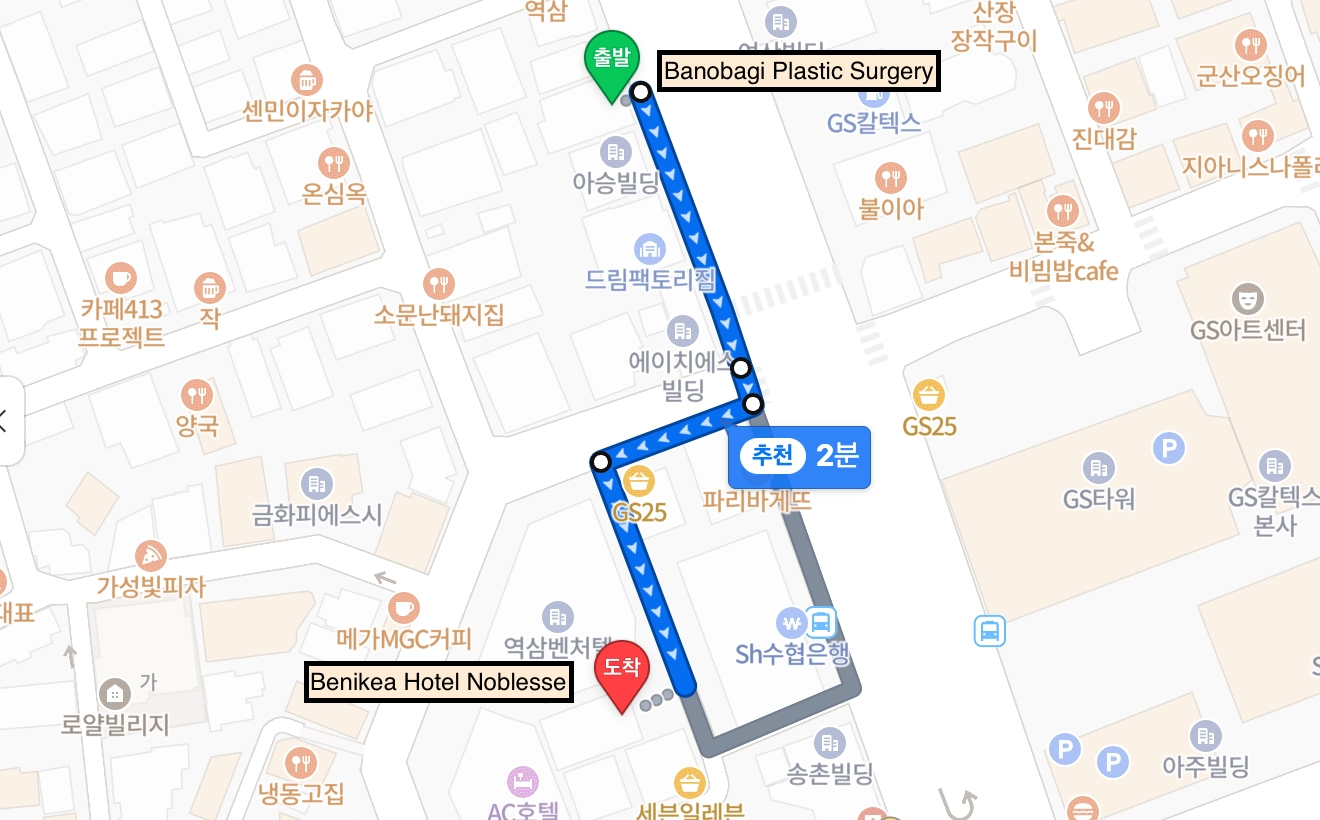
Task: Open the 메가MGC커피 cafe marker
Action: click(x=403, y=607)
